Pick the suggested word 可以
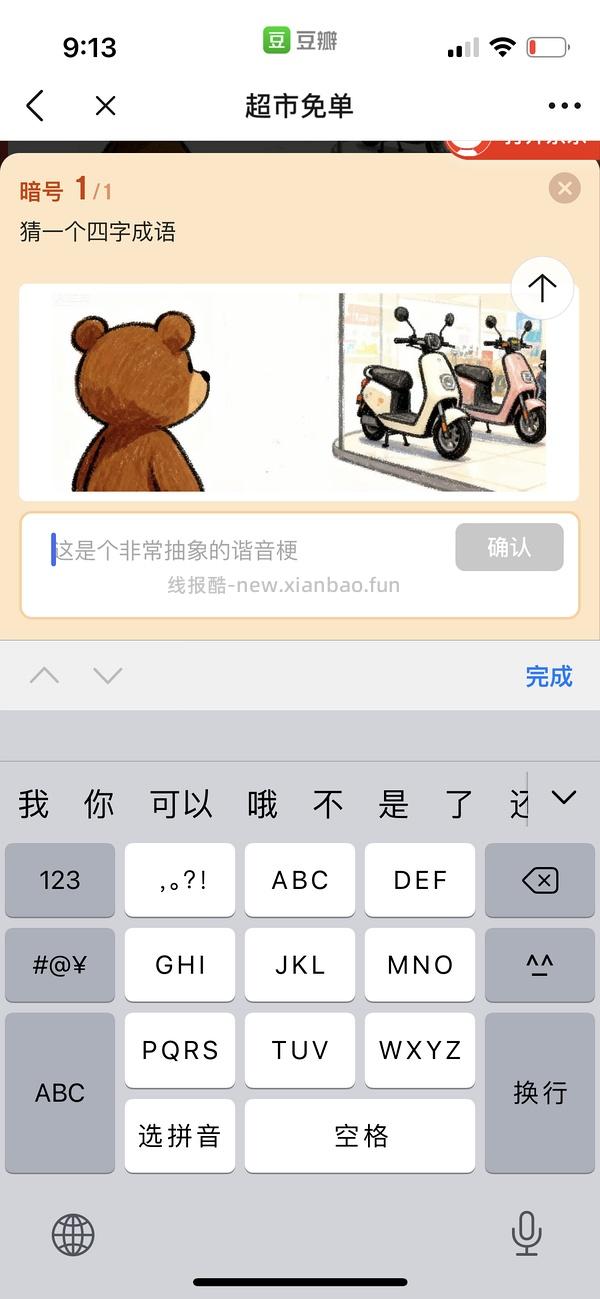This screenshot has width=600, height=1299. tap(181, 803)
